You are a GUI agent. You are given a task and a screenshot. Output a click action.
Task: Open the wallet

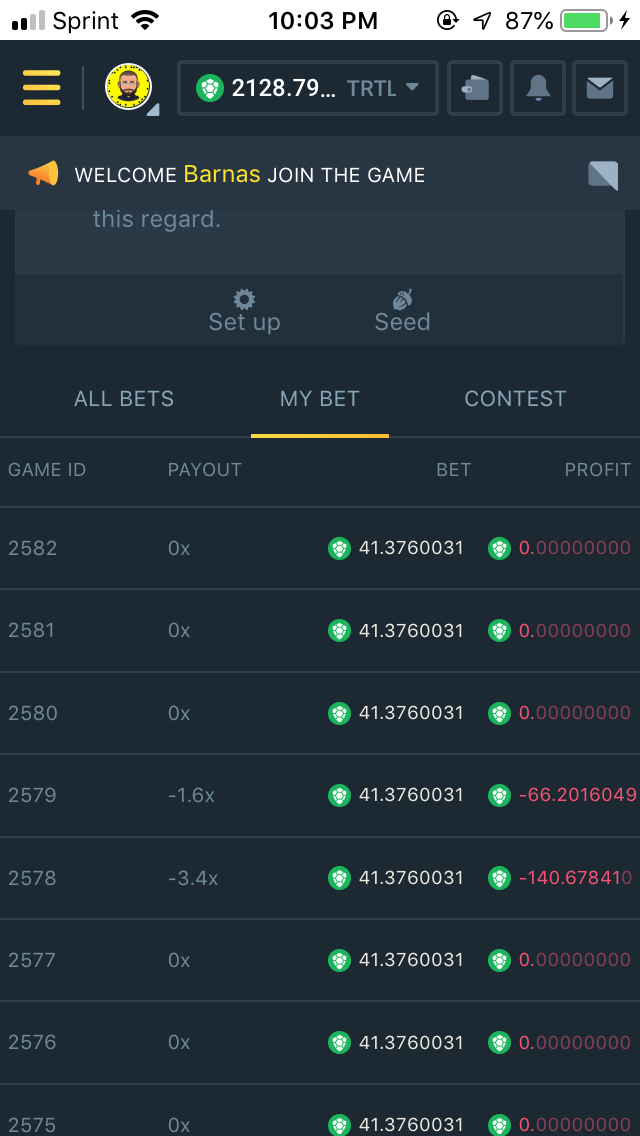475,88
